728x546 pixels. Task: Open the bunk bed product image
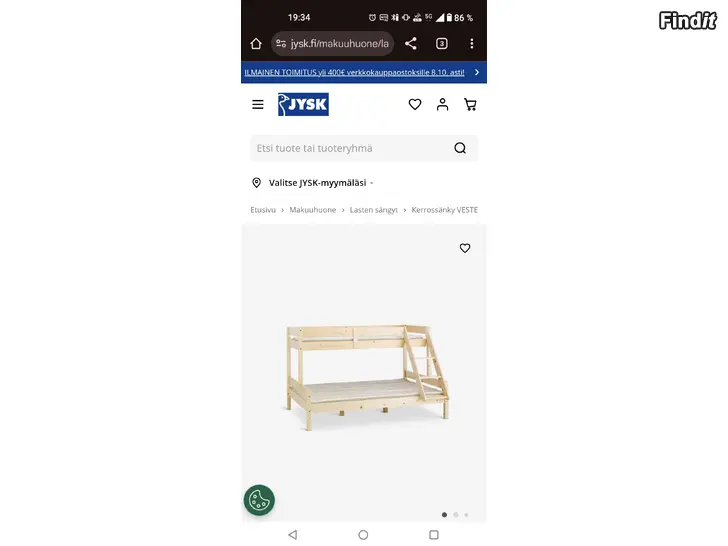(364, 374)
